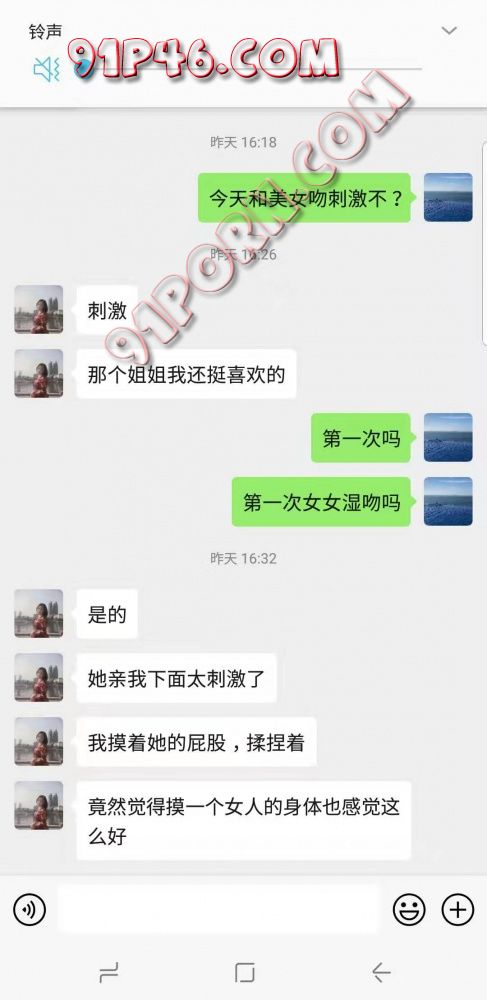Focus the message text field
487x1000 pixels.
click(x=219, y=909)
